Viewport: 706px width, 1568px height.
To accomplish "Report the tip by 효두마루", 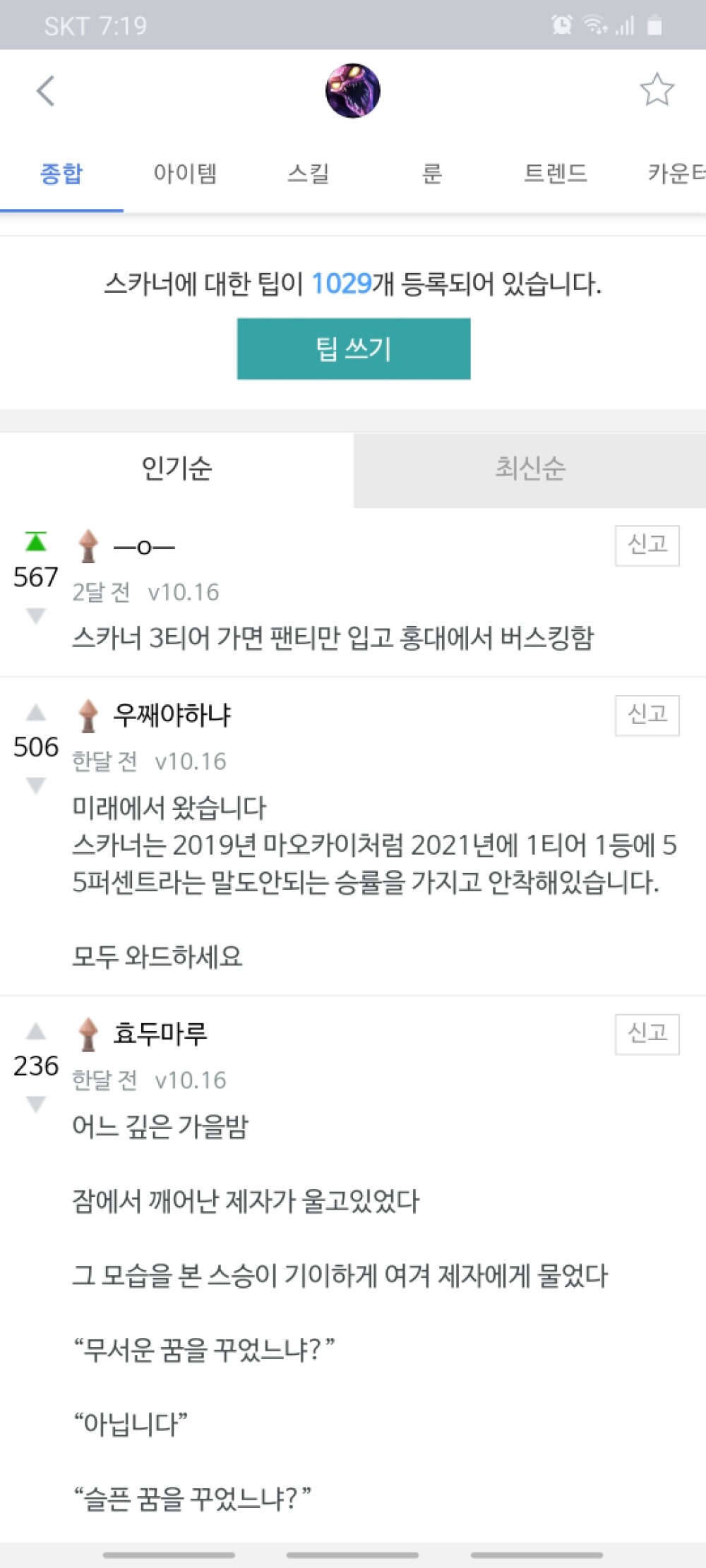I will pos(647,1034).
